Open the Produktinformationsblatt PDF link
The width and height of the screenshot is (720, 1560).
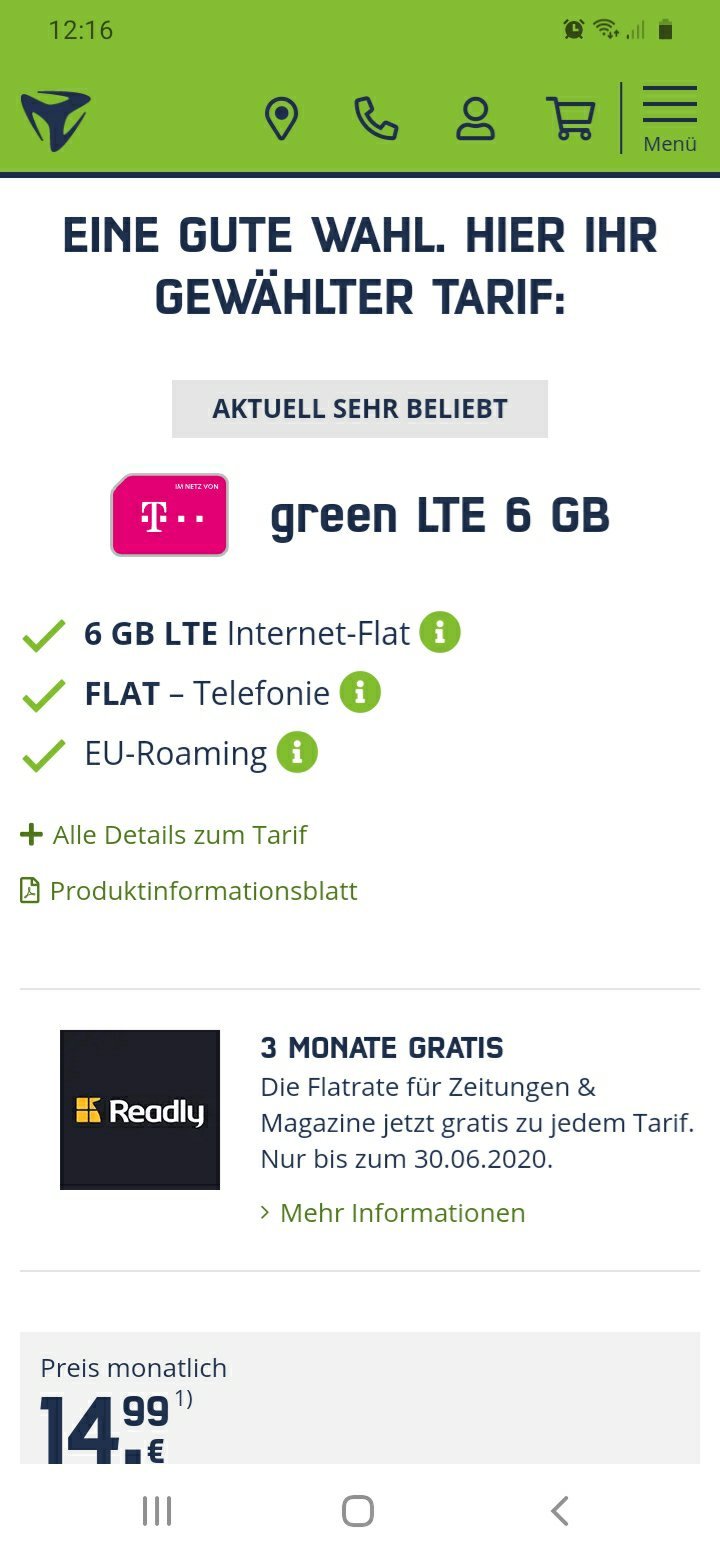click(x=189, y=891)
